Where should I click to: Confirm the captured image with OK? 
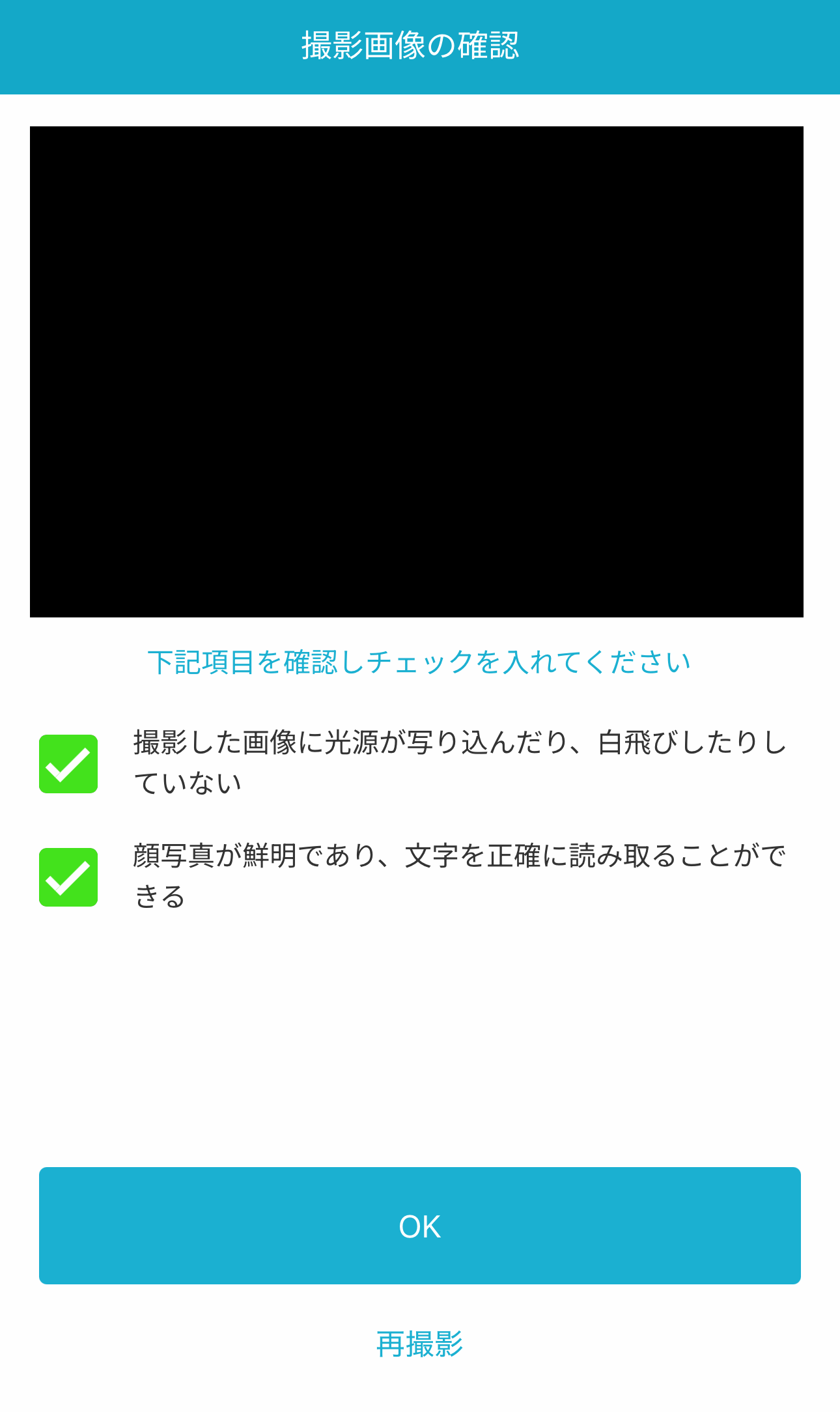click(420, 1226)
